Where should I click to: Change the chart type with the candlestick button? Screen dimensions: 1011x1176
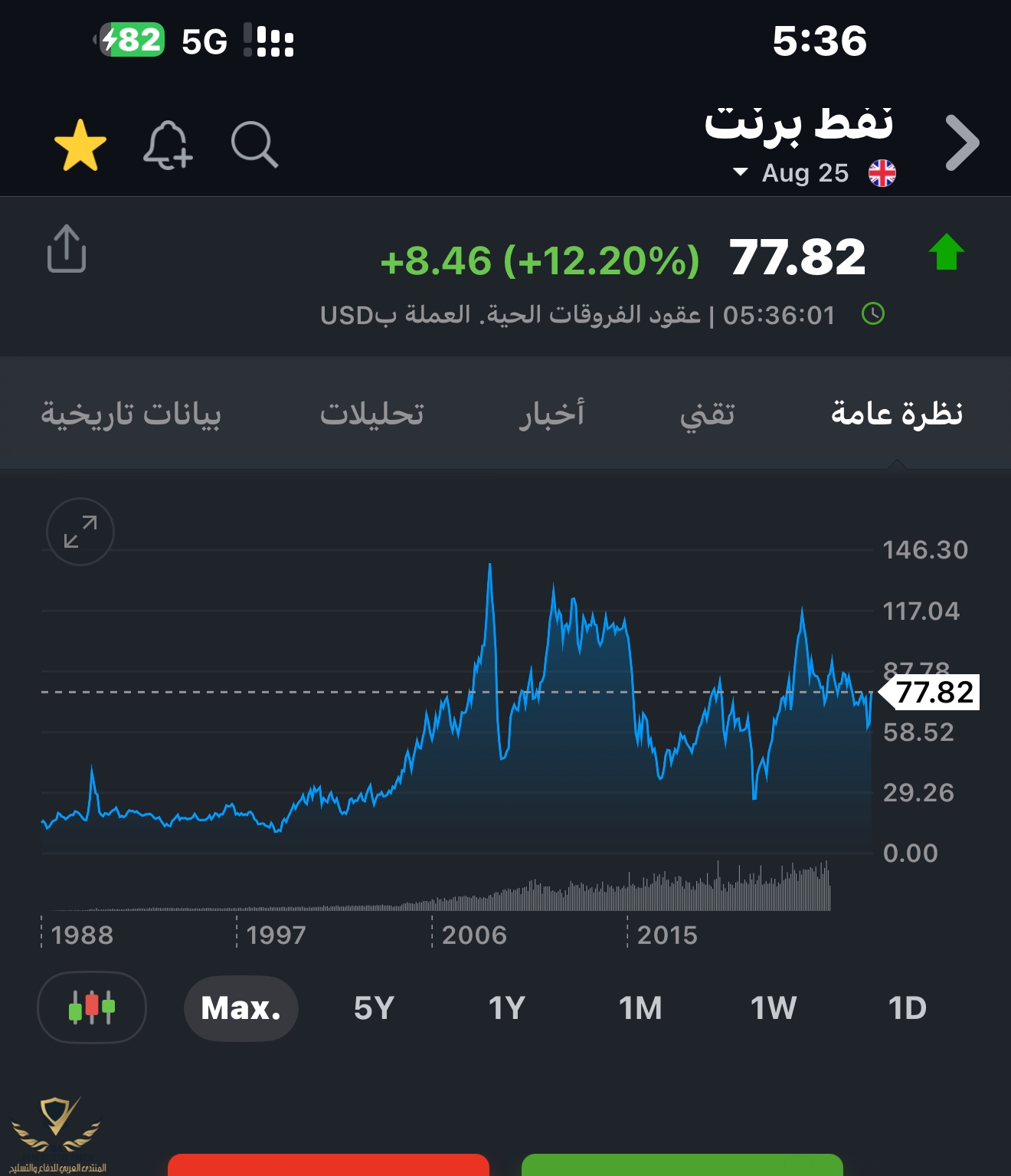click(x=92, y=1007)
